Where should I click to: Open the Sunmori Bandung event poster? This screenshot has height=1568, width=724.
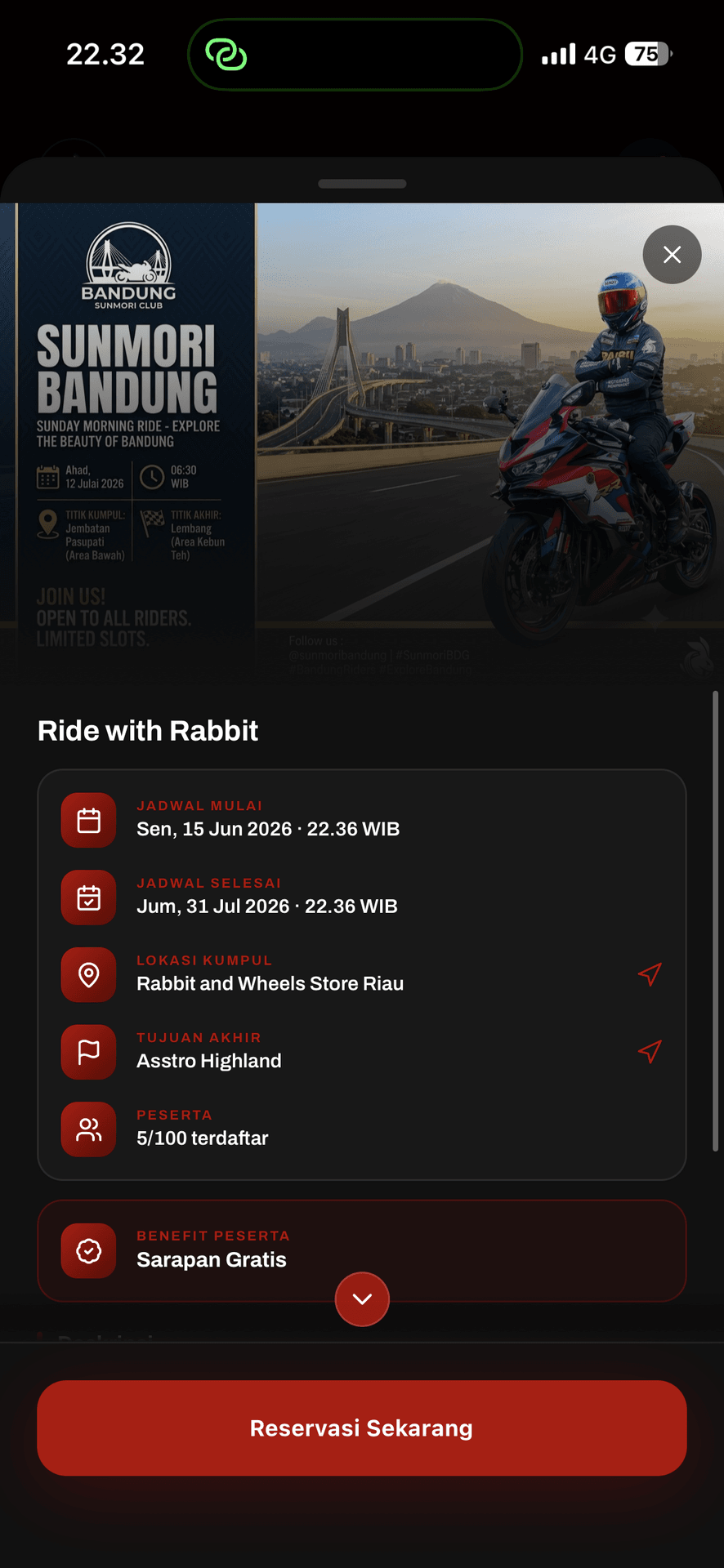(362, 441)
